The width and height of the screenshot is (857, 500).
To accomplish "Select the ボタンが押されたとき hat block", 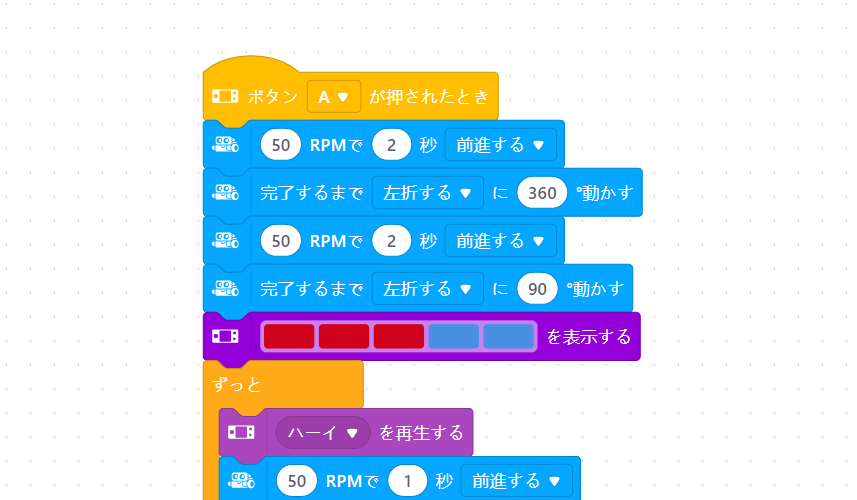I will pos(430,97).
